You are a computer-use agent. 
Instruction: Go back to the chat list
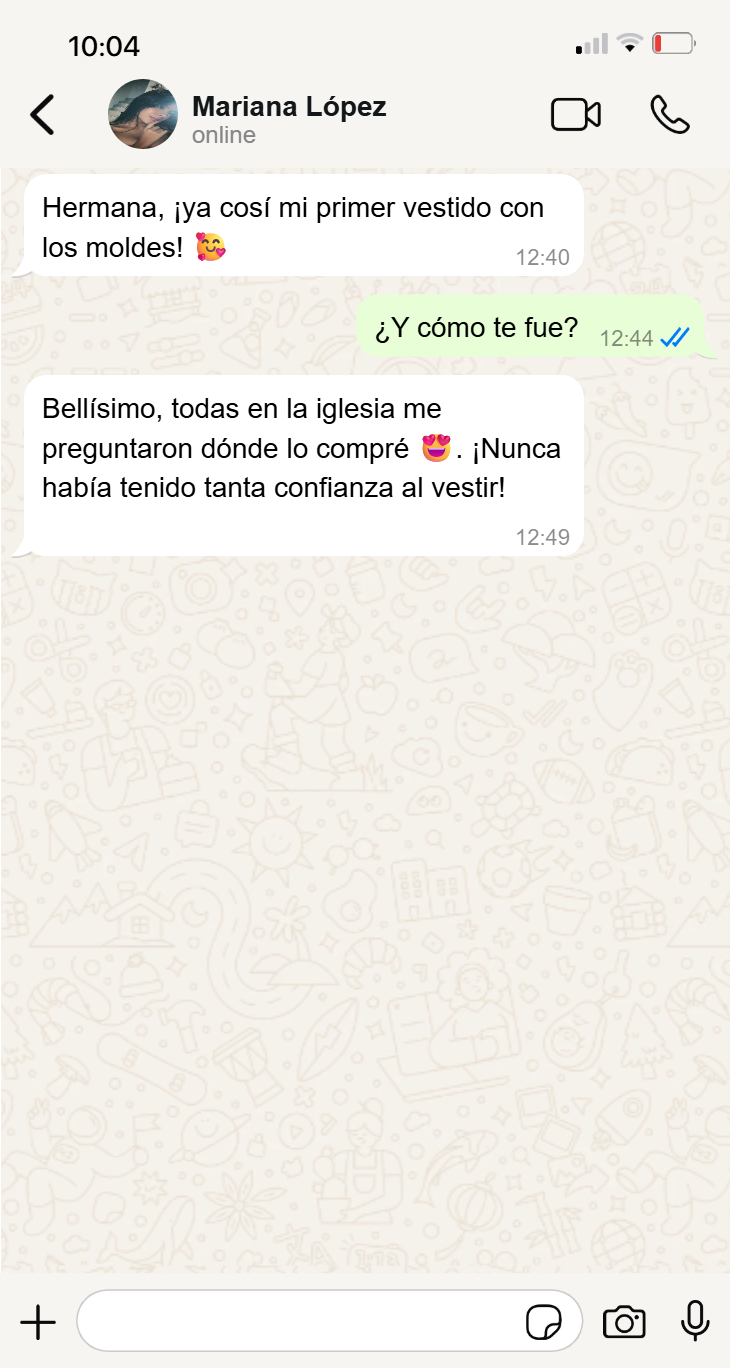click(42, 115)
